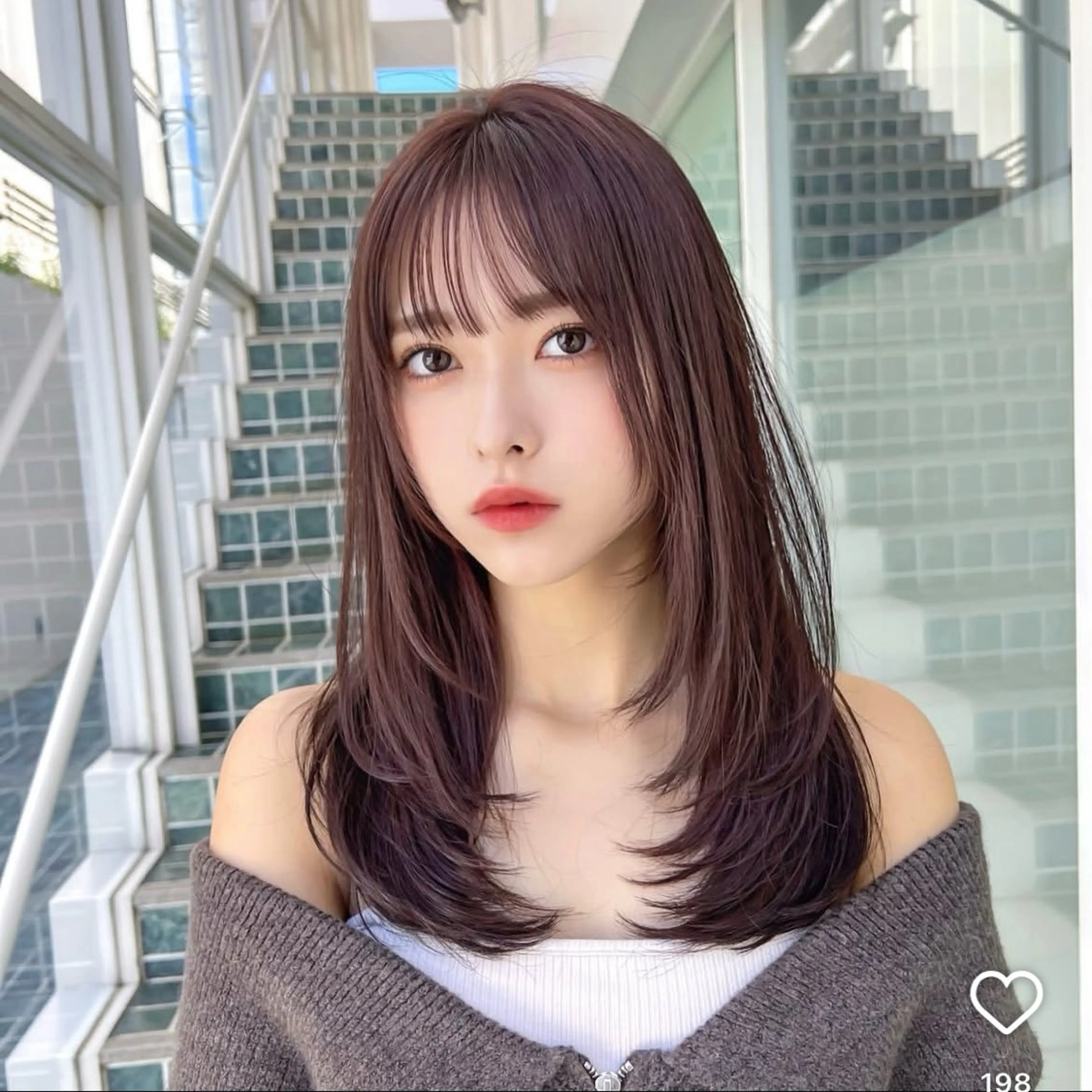Screen dimensions: 1092x1092
Task: Like this hairstyle photo with the heart
Action: 1007,1002
